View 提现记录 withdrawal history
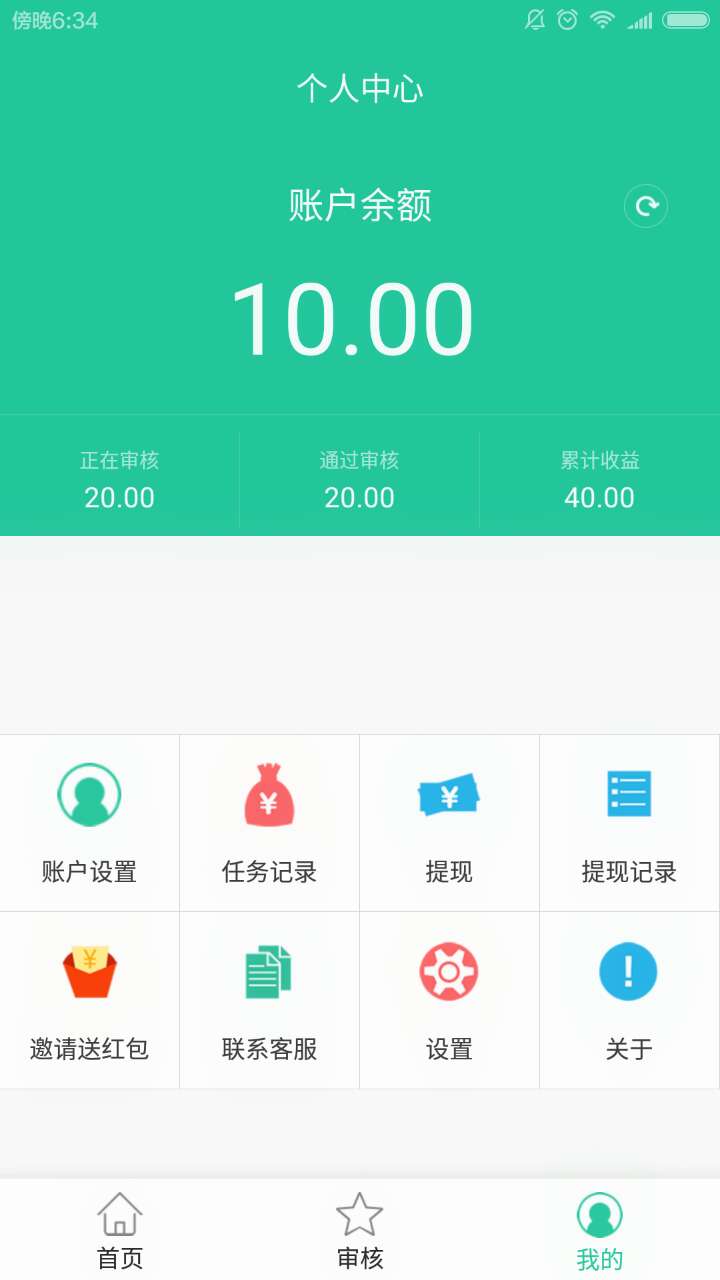Screen dimensions: 720x1280 630,823
